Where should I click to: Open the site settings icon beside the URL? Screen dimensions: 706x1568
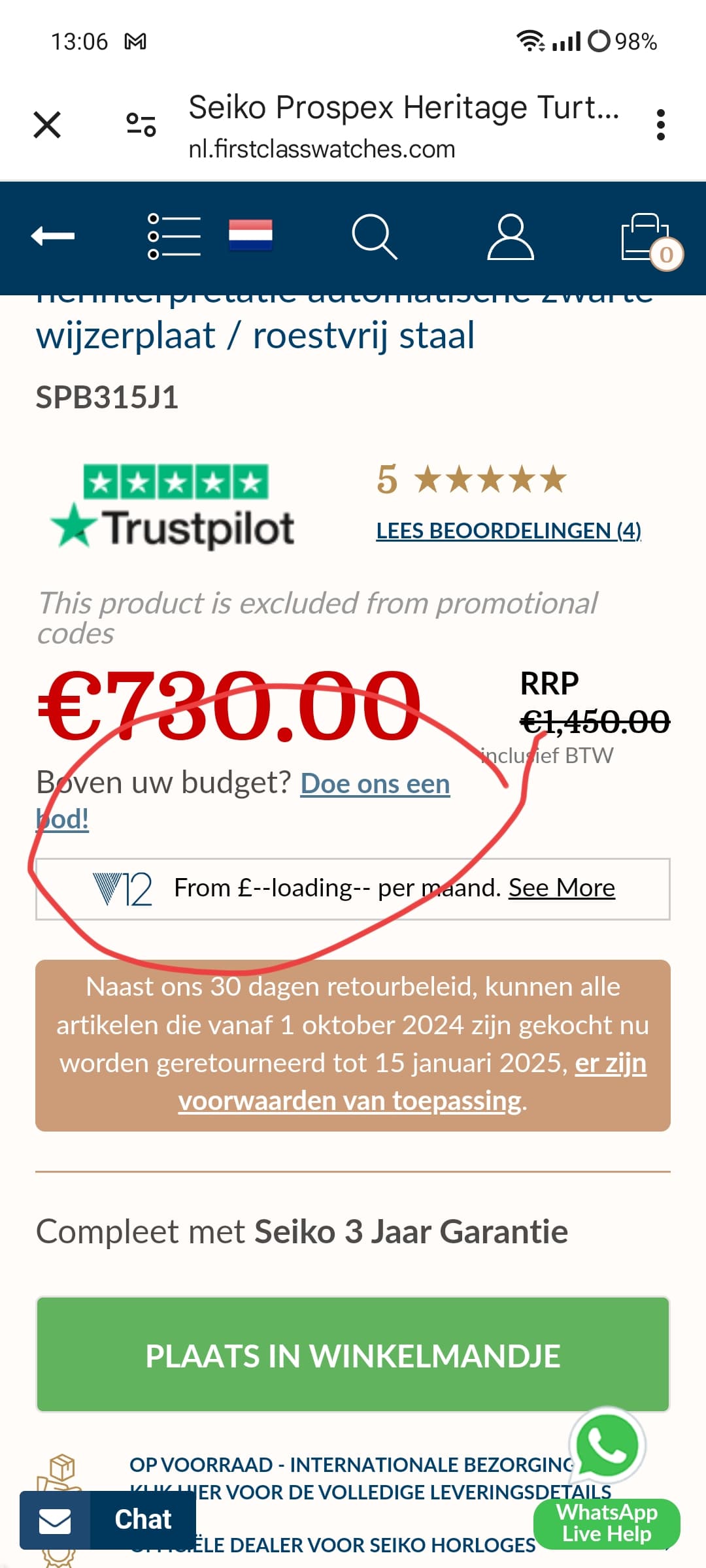click(141, 124)
